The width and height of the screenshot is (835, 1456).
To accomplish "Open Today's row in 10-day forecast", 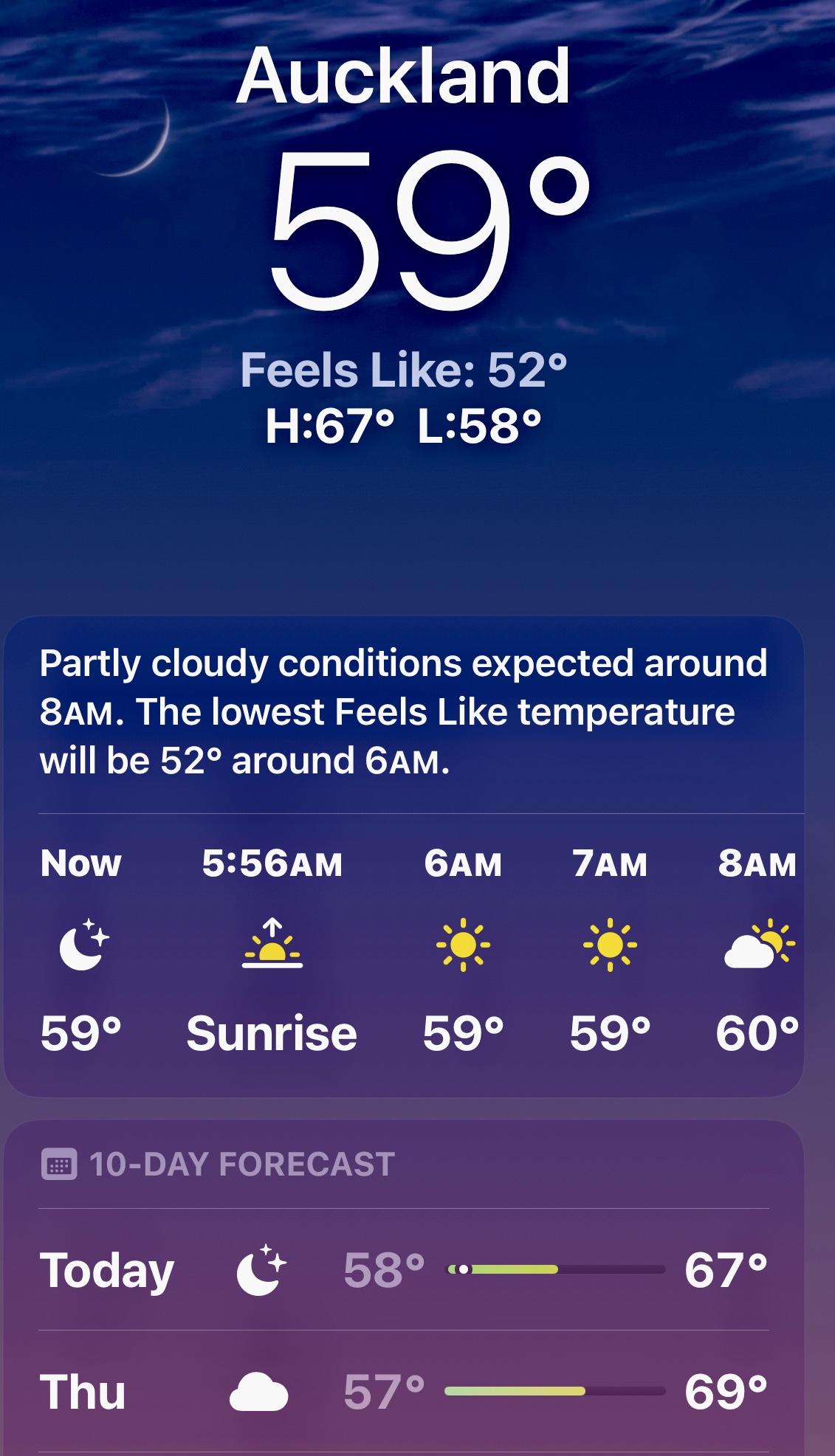I will (x=403, y=1270).
